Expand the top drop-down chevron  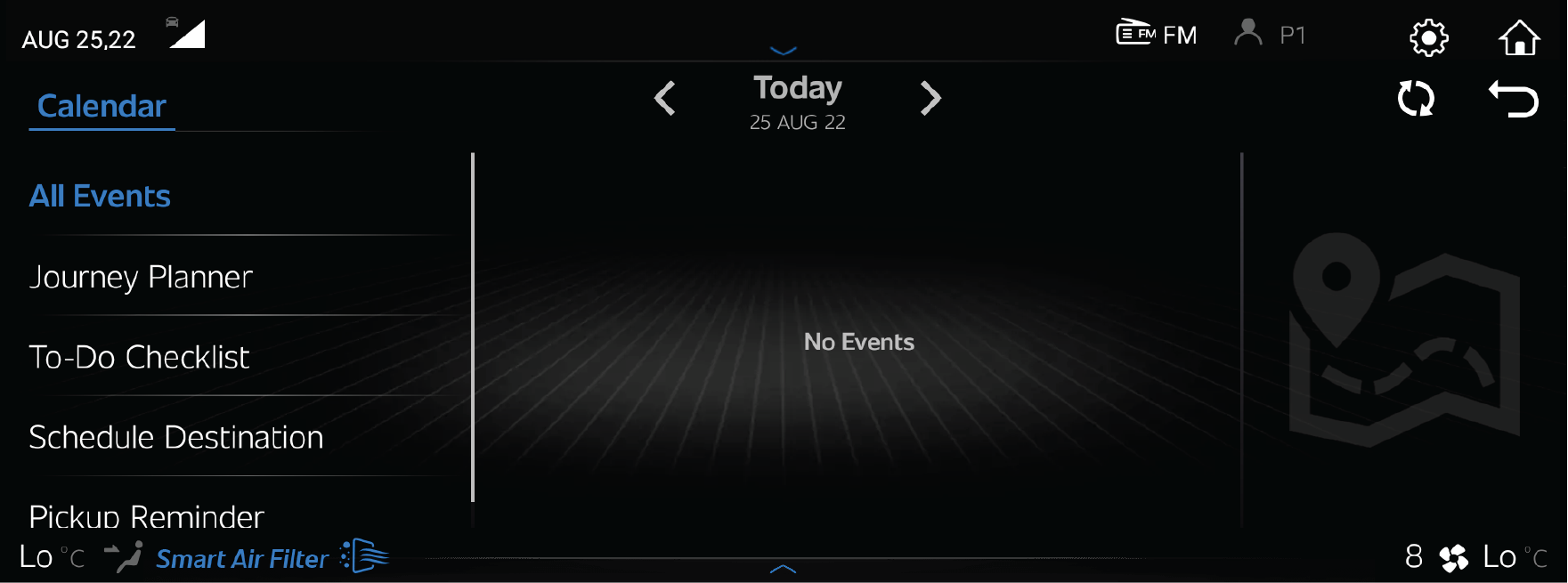tap(783, 51)
